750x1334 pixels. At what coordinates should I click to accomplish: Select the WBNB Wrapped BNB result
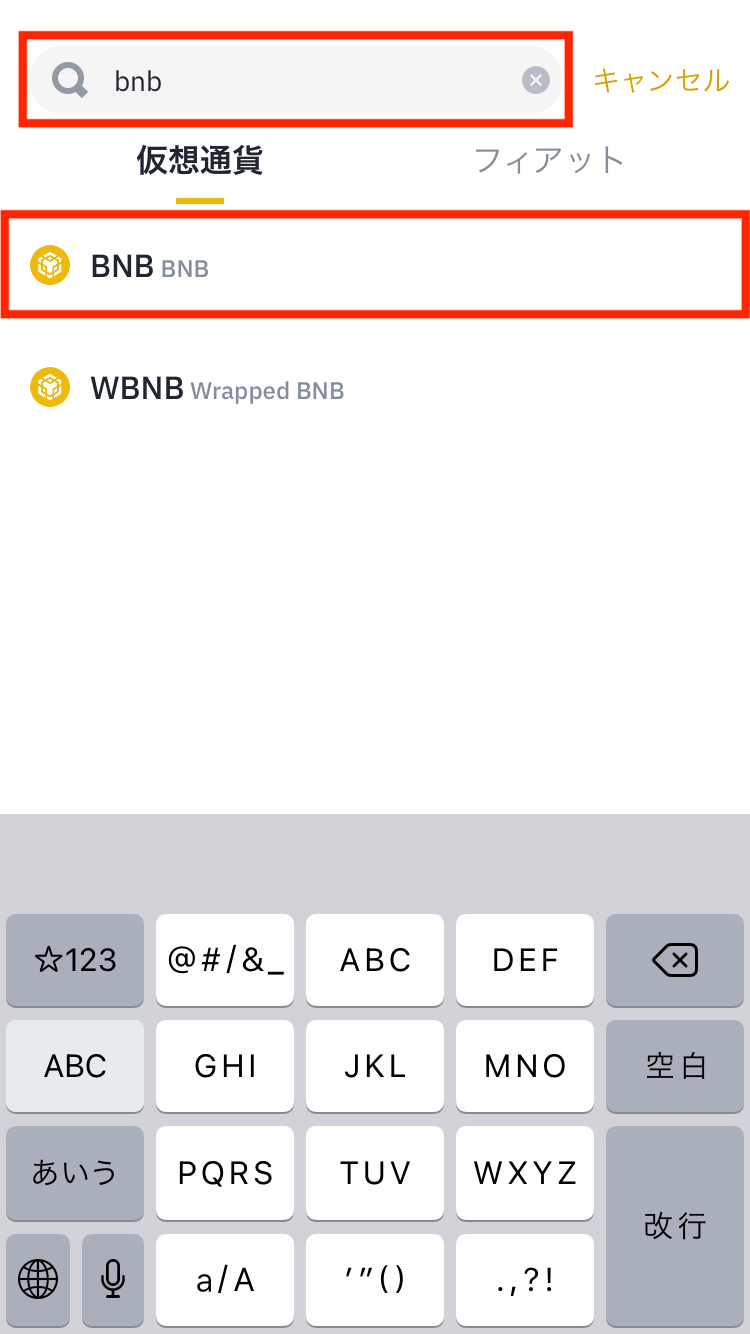click(x=375, y=388)
